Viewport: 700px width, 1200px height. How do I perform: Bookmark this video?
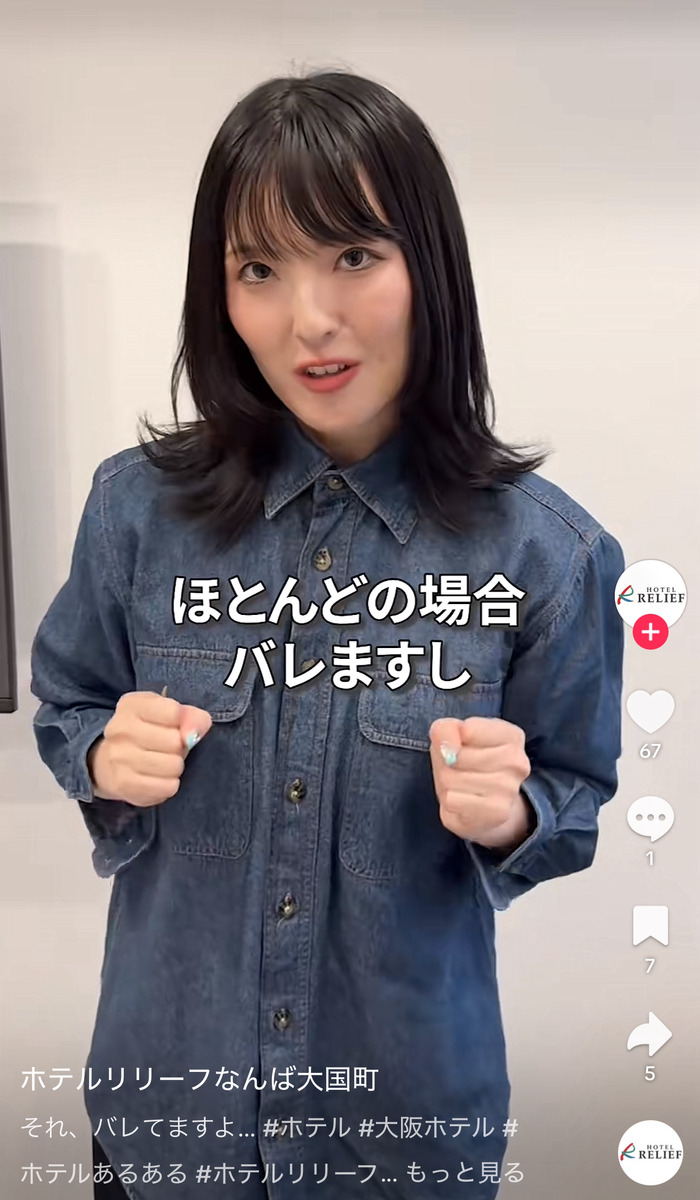point(650,926)
